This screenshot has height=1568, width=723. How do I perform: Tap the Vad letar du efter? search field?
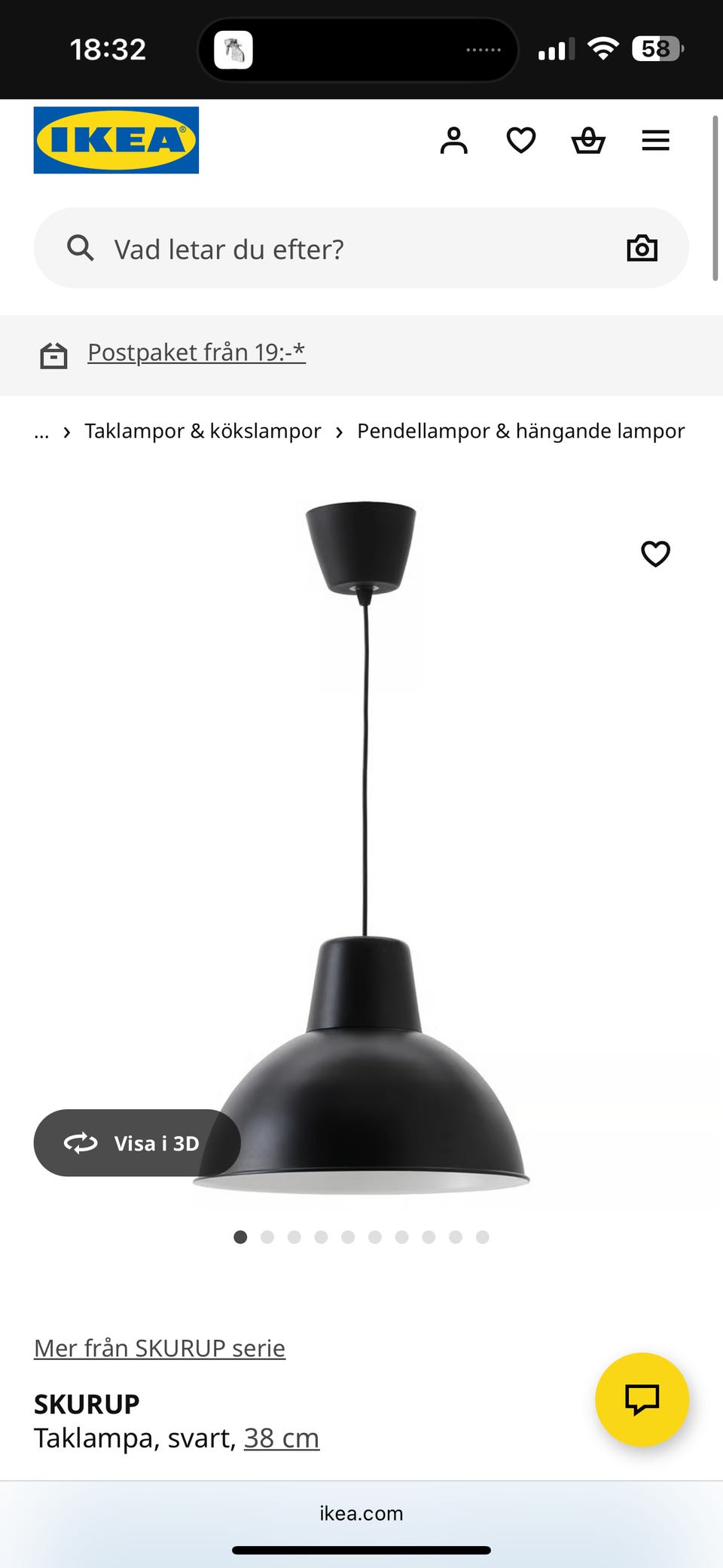(230, 248)
